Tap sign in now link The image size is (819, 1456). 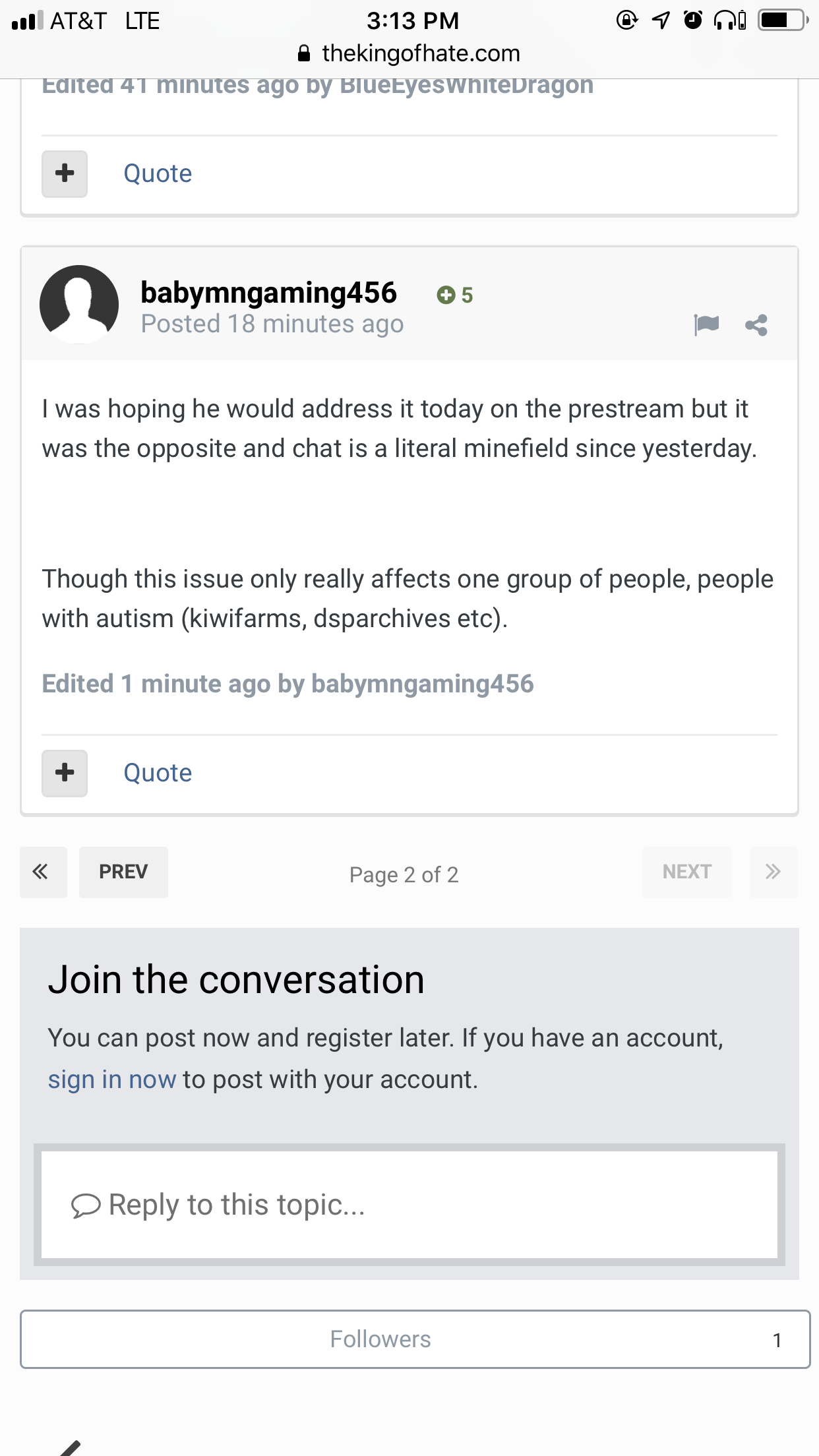coord(111,1079)
